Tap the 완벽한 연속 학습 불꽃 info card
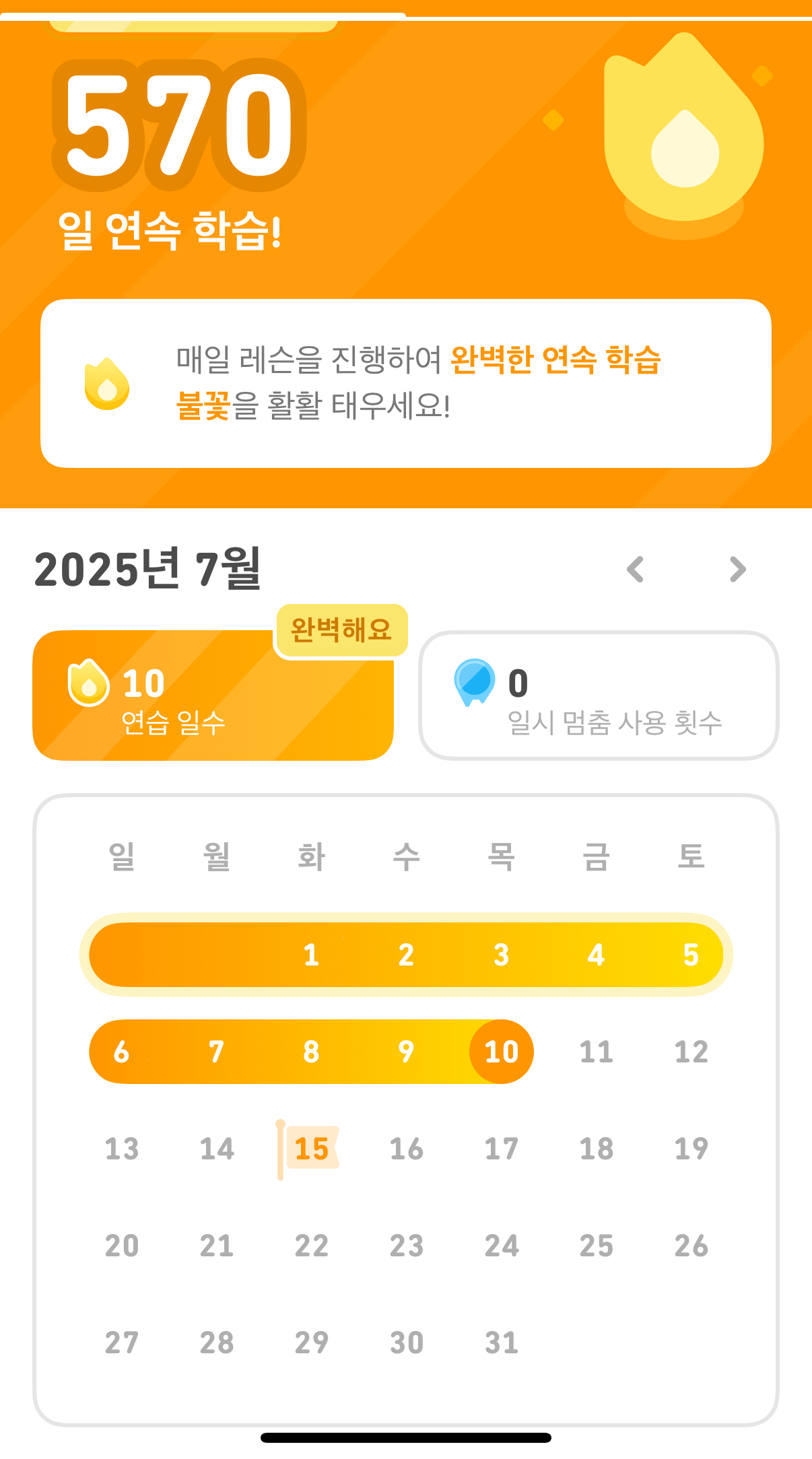The image size is (812, 1459). 406,383
